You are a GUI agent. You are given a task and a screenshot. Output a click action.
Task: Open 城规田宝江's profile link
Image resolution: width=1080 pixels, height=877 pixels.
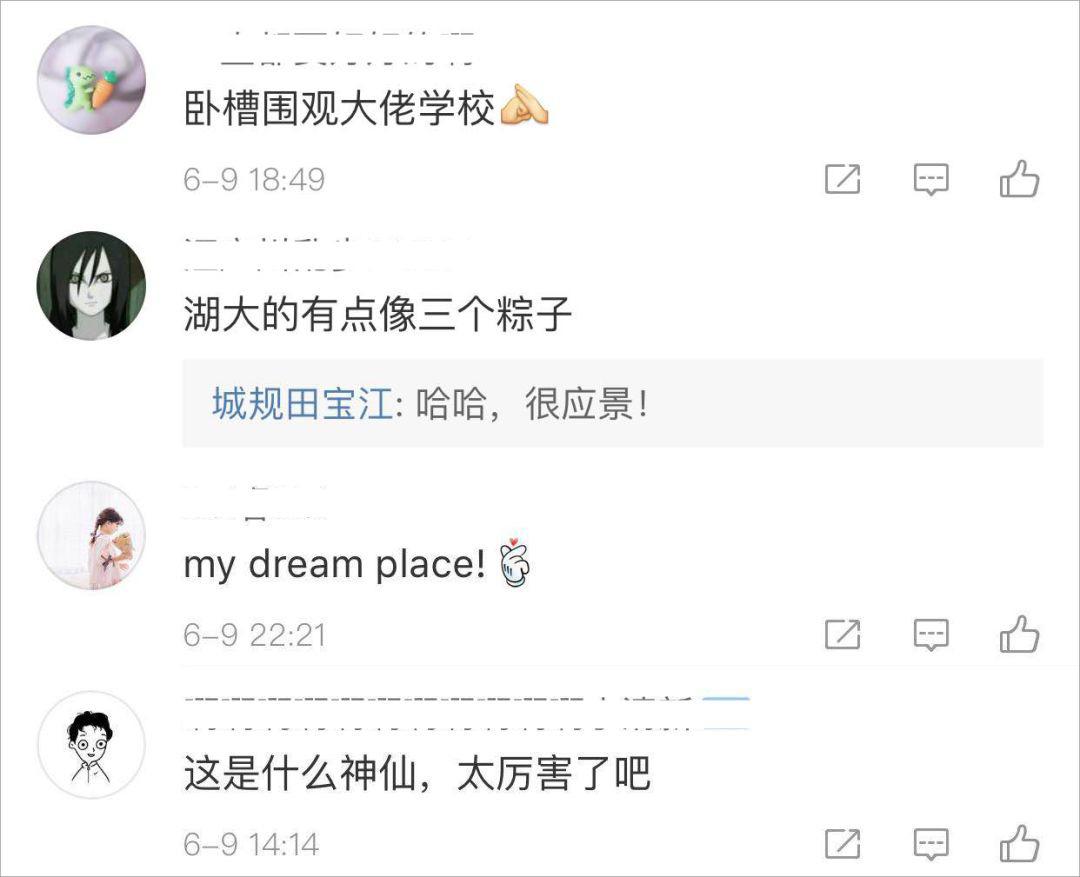(301, 405)
